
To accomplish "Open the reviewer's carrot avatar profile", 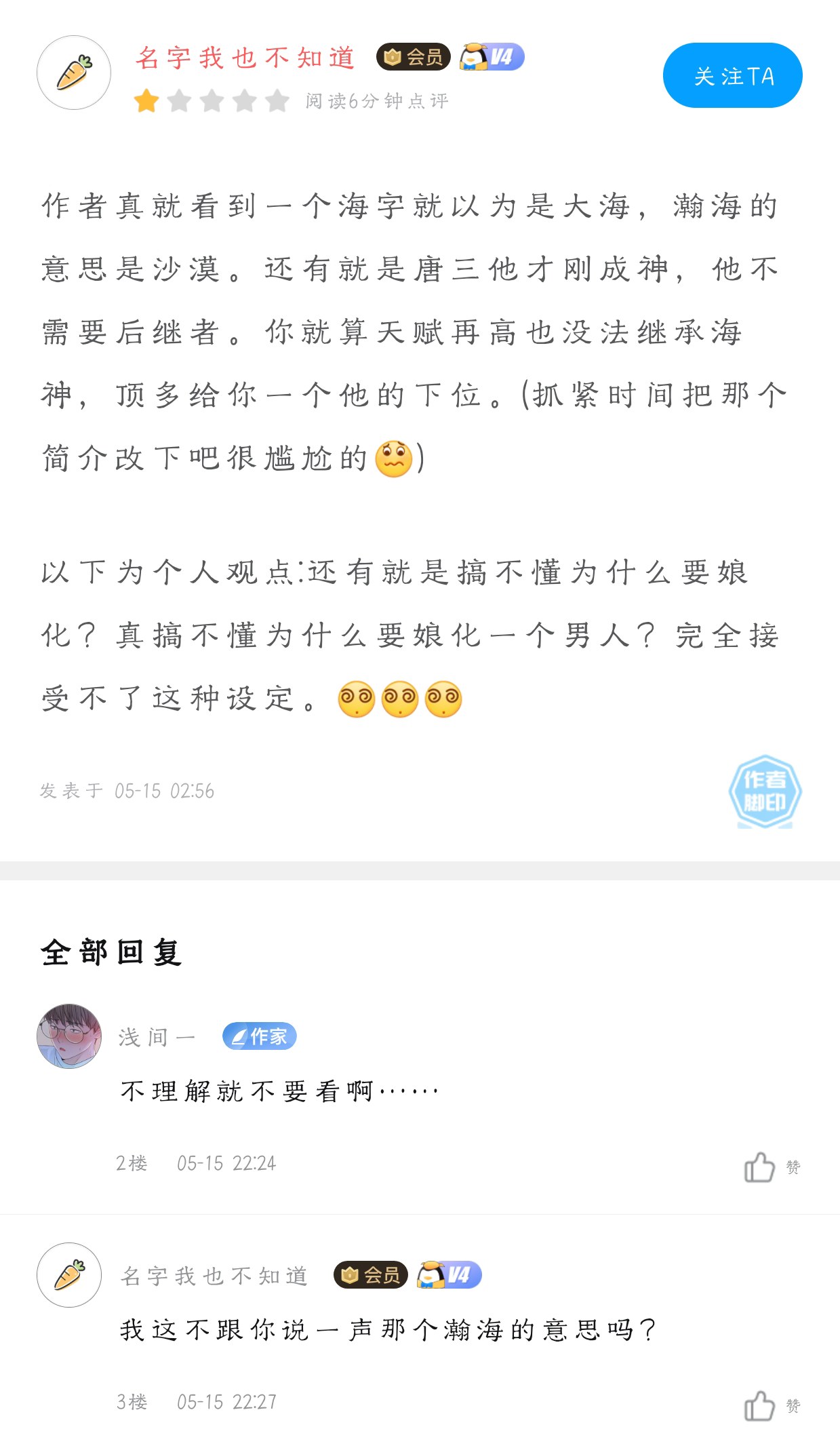I will click(74, 73).
